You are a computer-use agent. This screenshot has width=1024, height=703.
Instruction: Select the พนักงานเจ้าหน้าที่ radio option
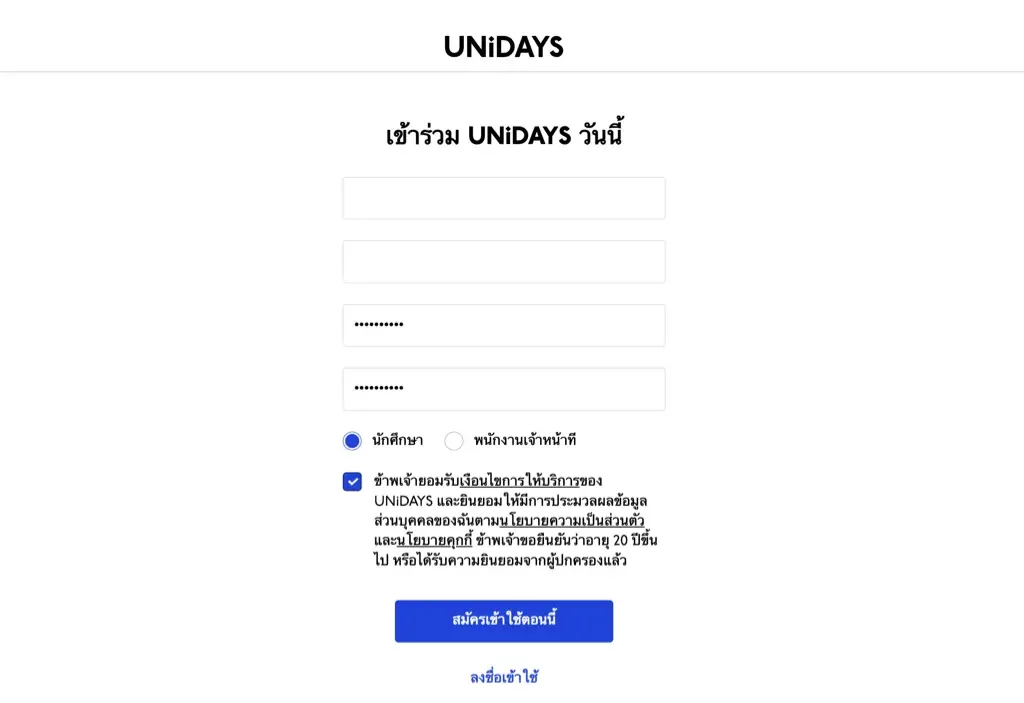[x=454, y=440]
